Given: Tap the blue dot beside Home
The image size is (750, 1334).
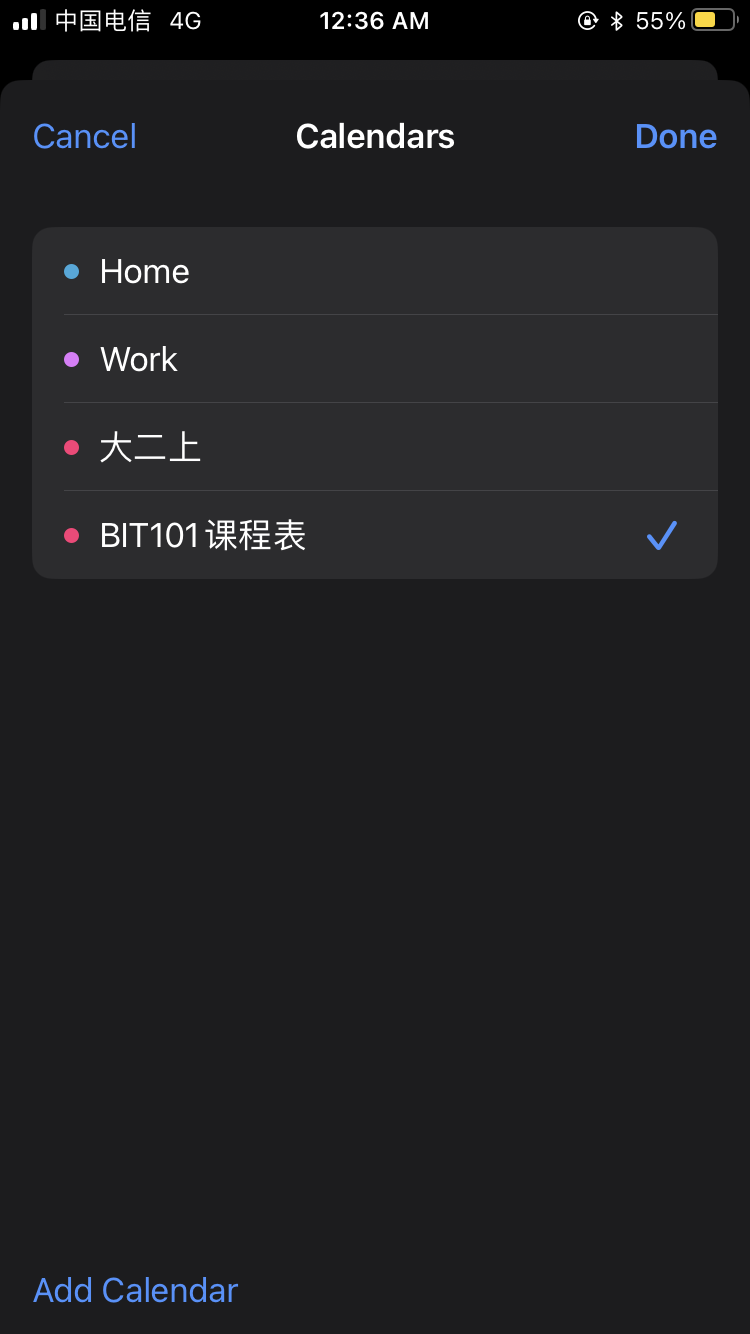Looking at the screenshot, I should 70,270.
